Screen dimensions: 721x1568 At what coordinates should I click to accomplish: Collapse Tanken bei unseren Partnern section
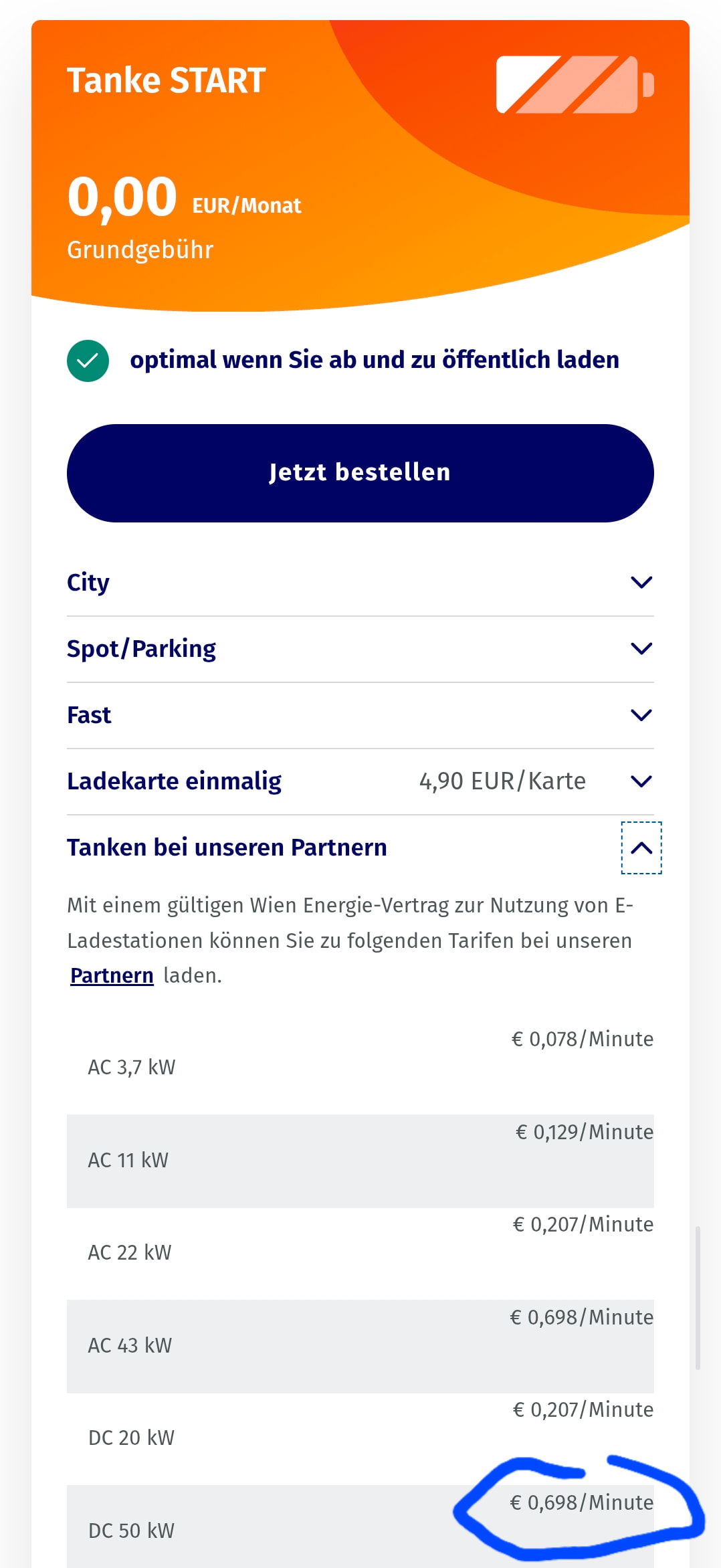(641, 848)
